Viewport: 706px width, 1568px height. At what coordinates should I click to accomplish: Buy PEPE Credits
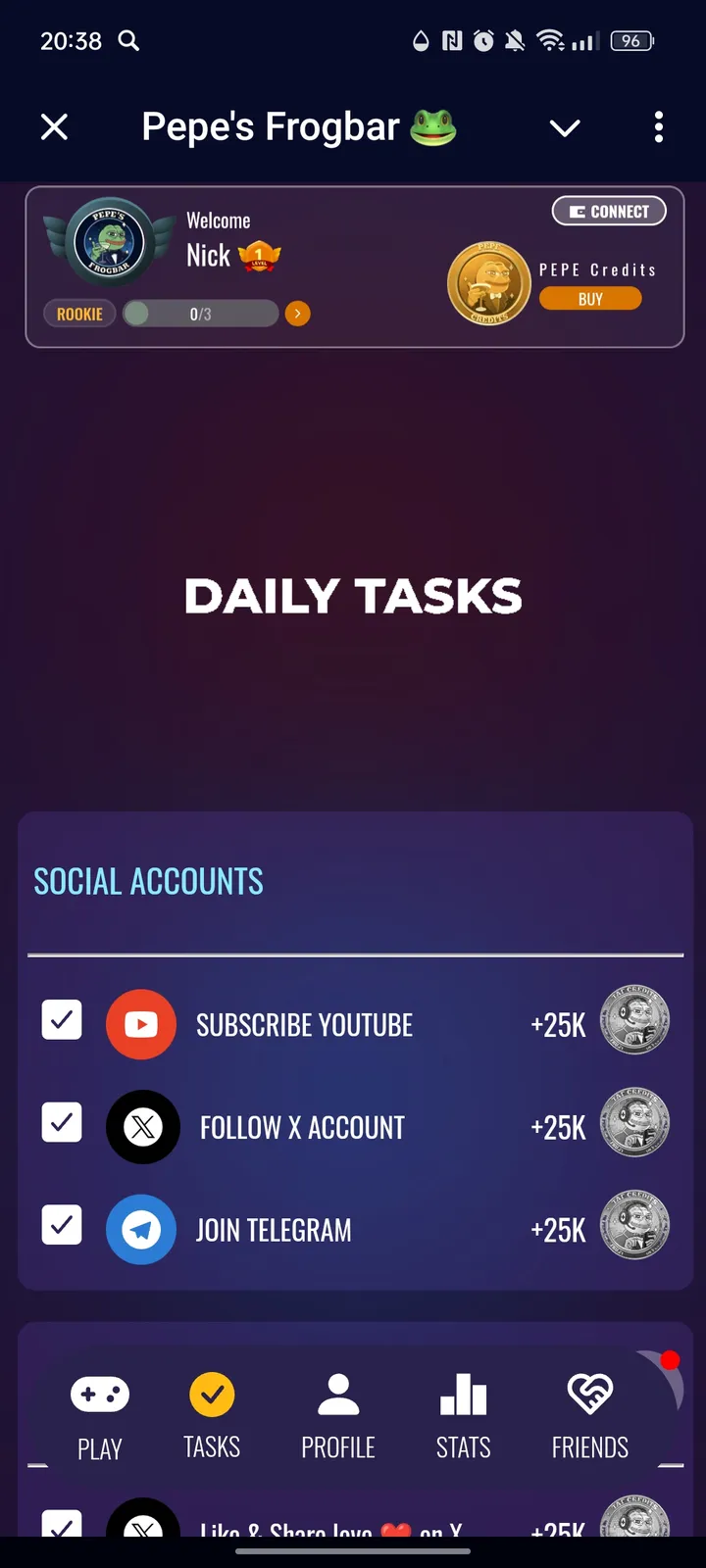click(x=590, y=299)
